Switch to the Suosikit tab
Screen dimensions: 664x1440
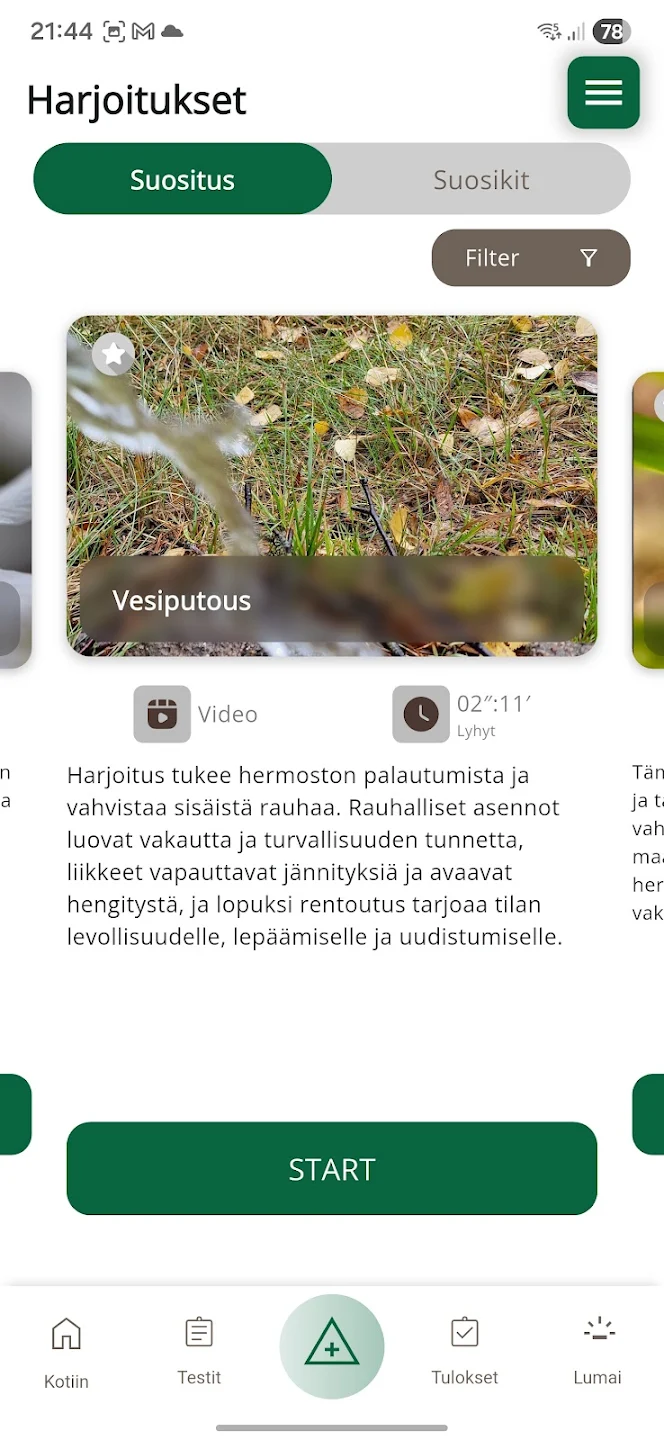tap(481, 180)
